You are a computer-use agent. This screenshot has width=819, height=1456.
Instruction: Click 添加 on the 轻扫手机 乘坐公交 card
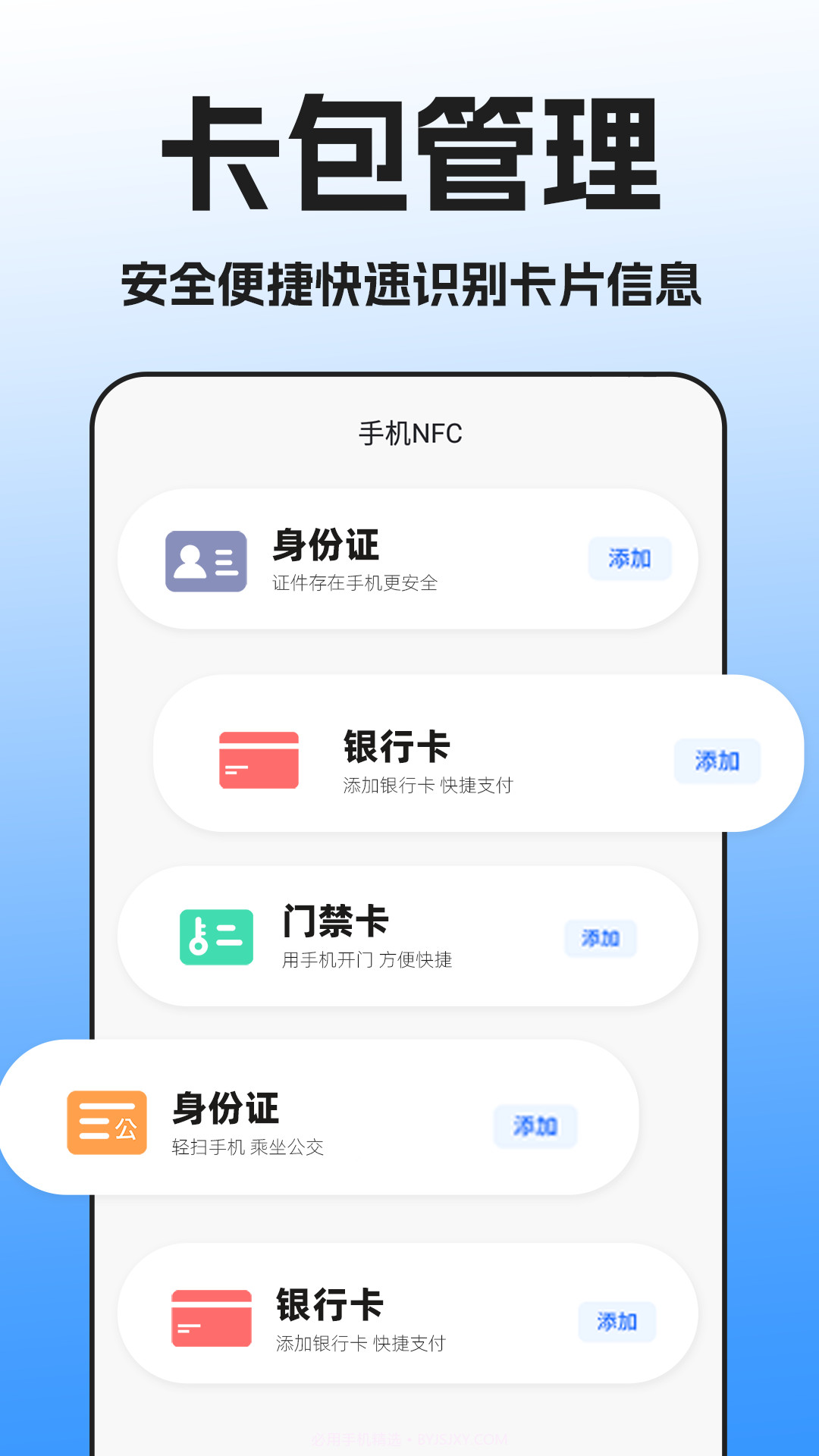535,1128
